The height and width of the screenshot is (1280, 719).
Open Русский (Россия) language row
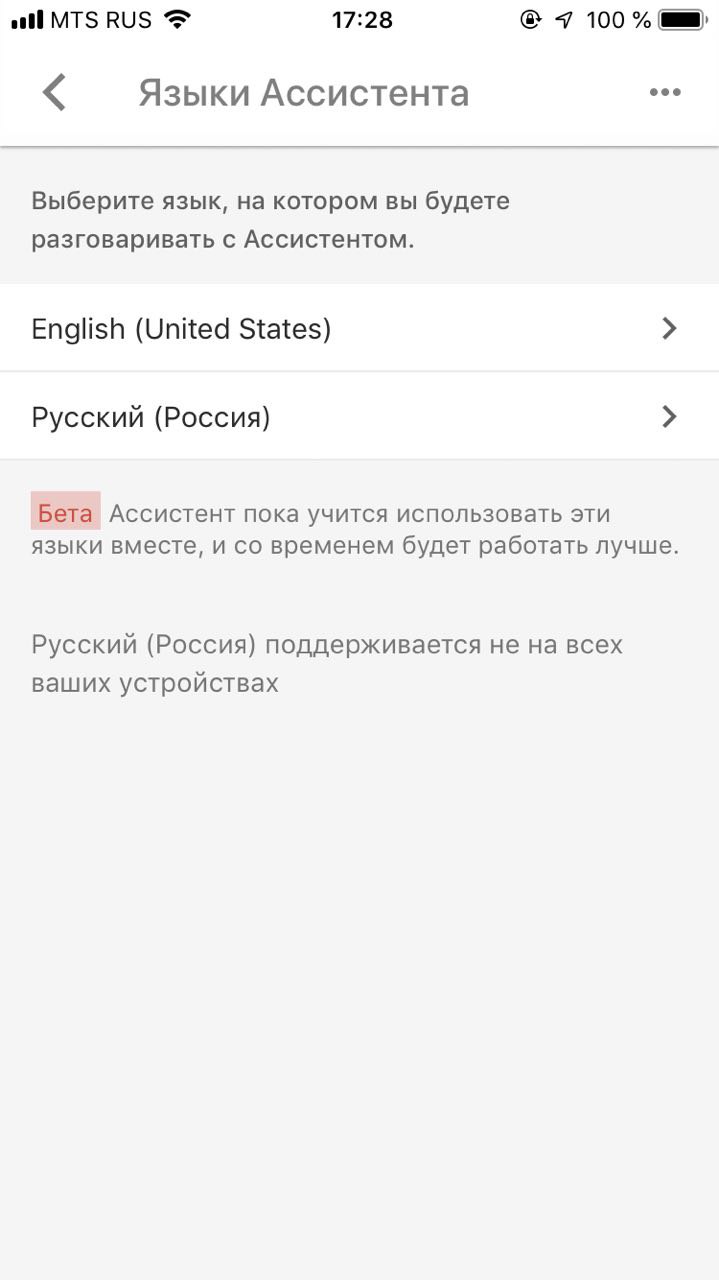359,416
